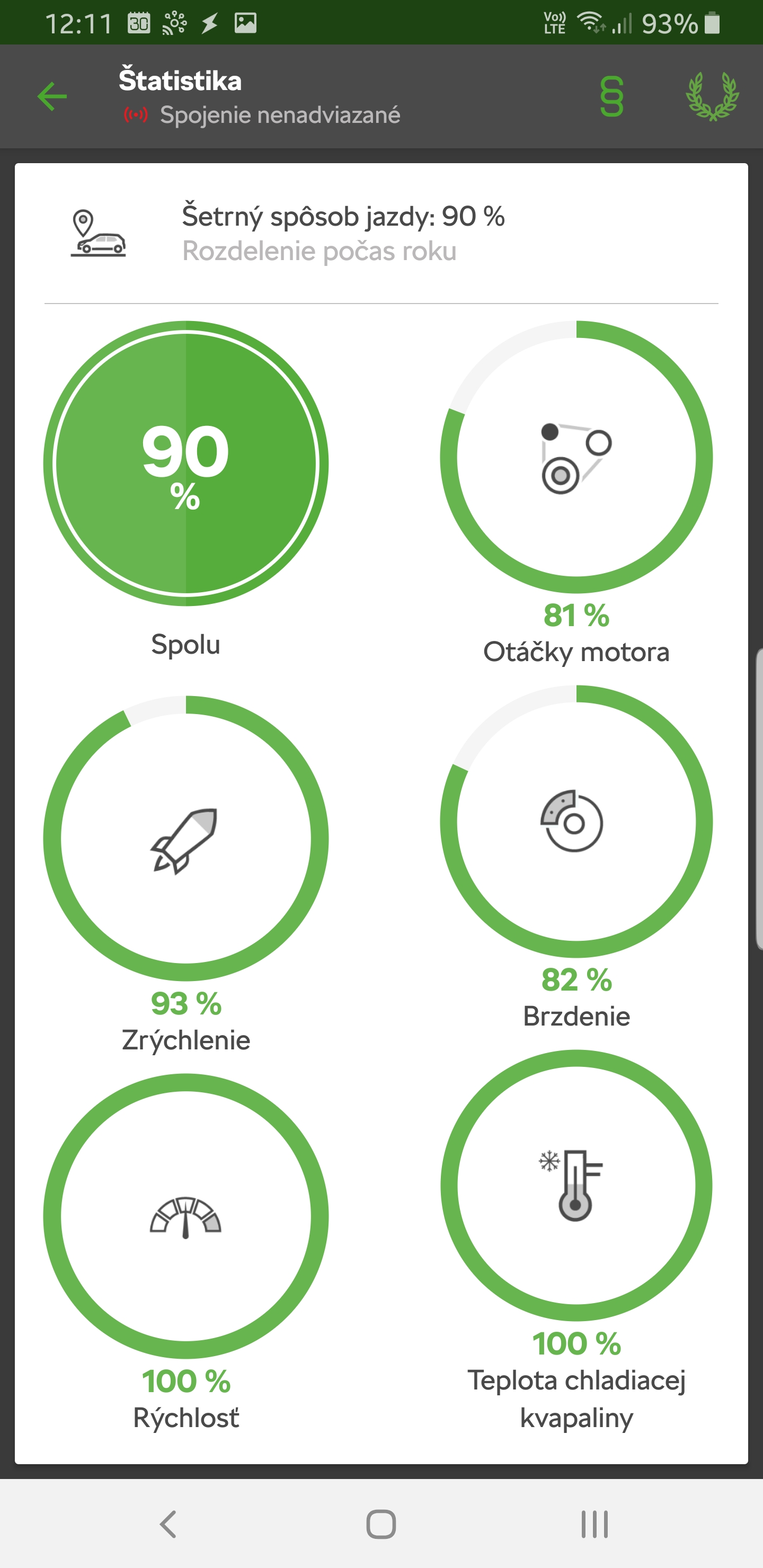Viewport: 763px width, 1568px height.
Task: Open the laurel wreath achievements
Action: [x=712, y=96]
